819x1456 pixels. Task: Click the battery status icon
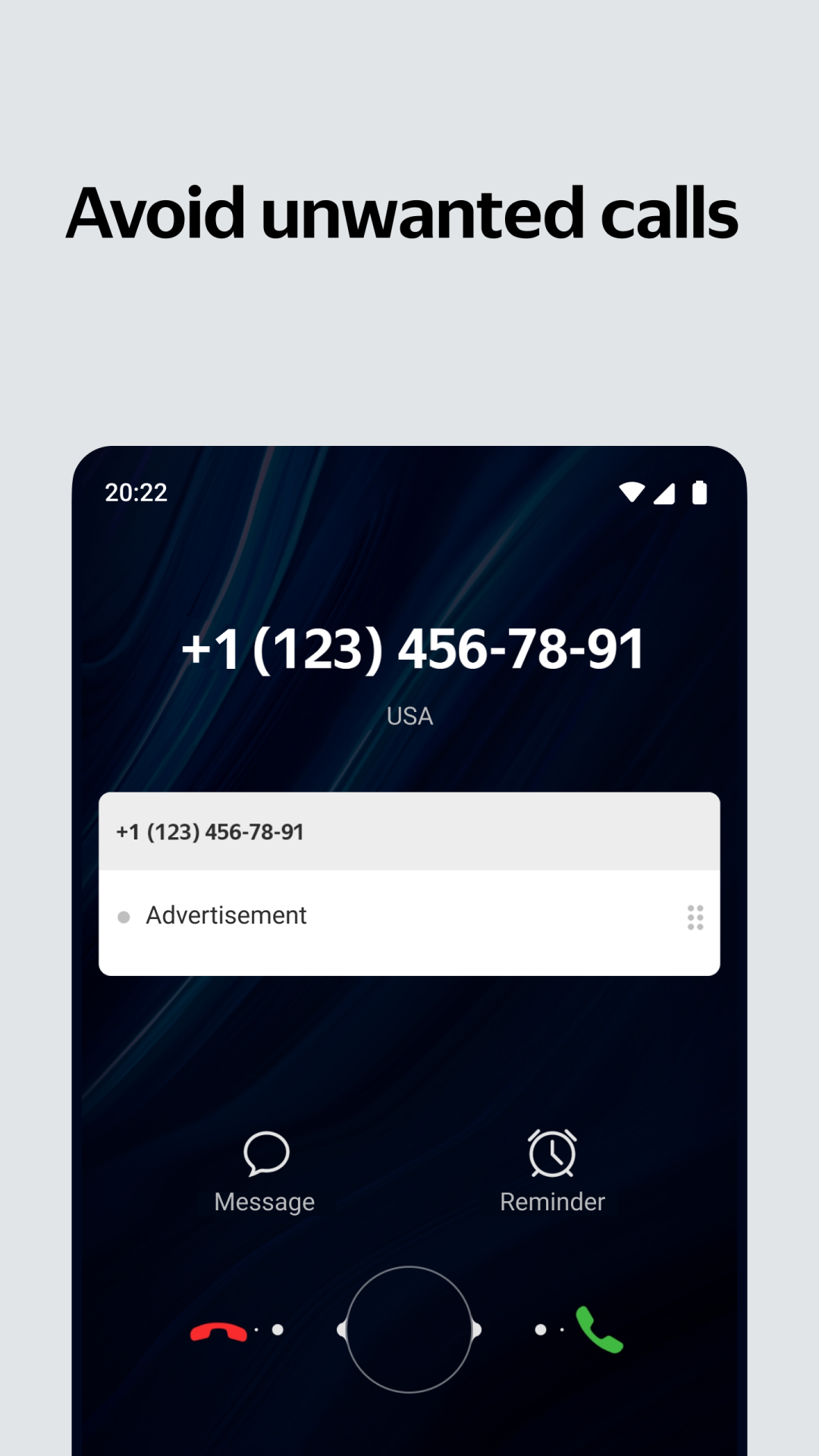point(698,492)
